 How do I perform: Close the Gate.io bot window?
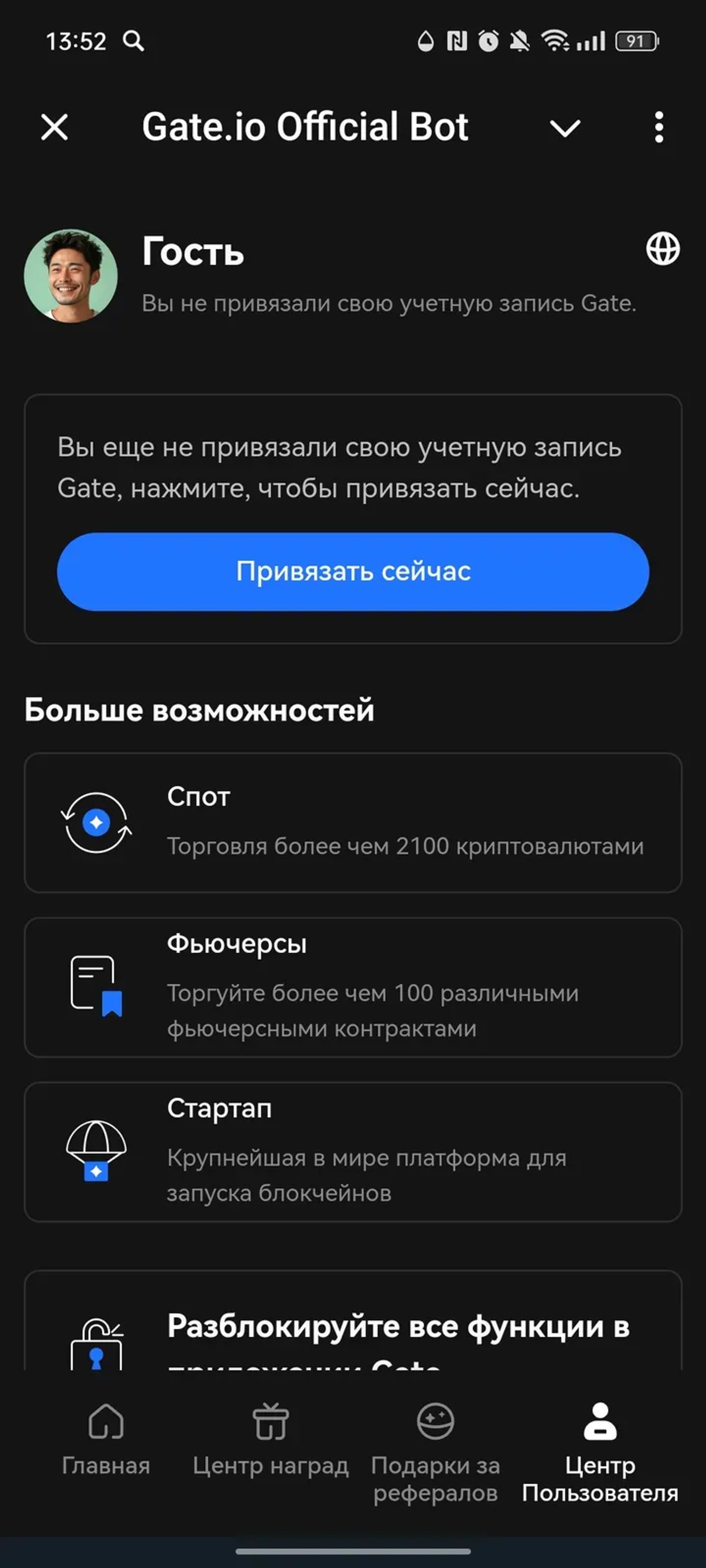pos(53,128)
